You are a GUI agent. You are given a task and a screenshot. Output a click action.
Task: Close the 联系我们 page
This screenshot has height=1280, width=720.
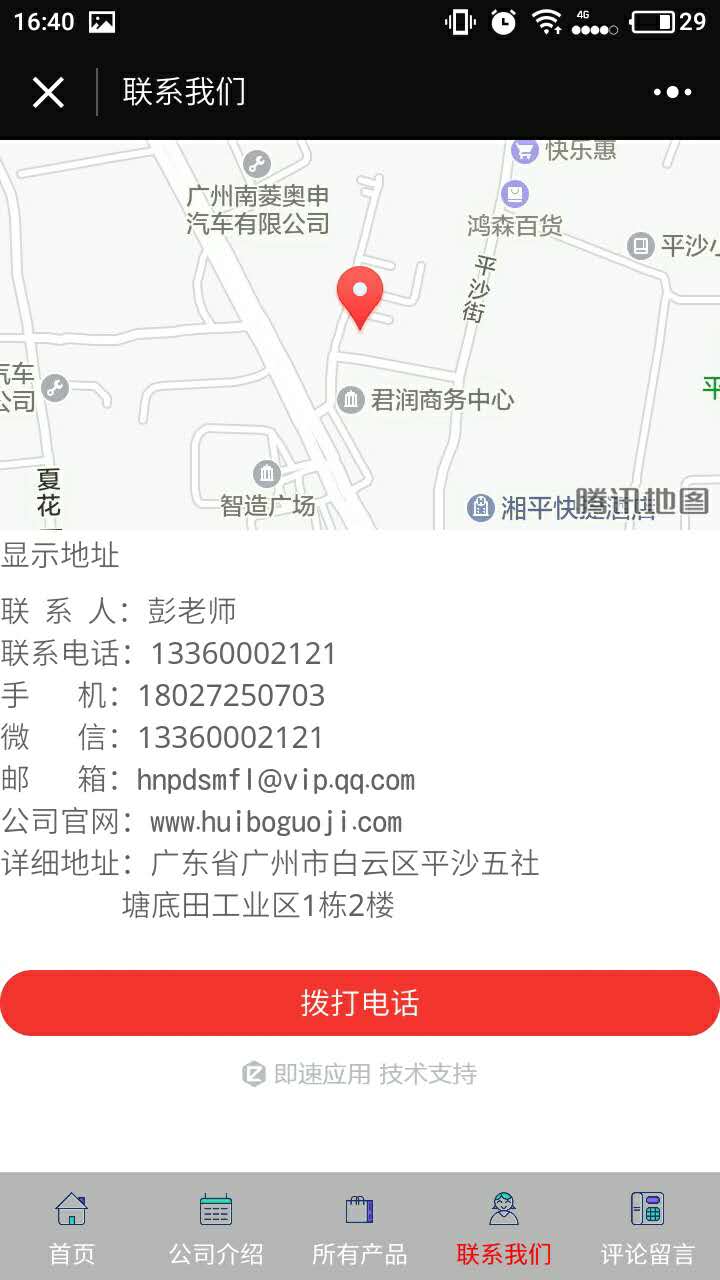pyautogui.click(x=48, y=93)
